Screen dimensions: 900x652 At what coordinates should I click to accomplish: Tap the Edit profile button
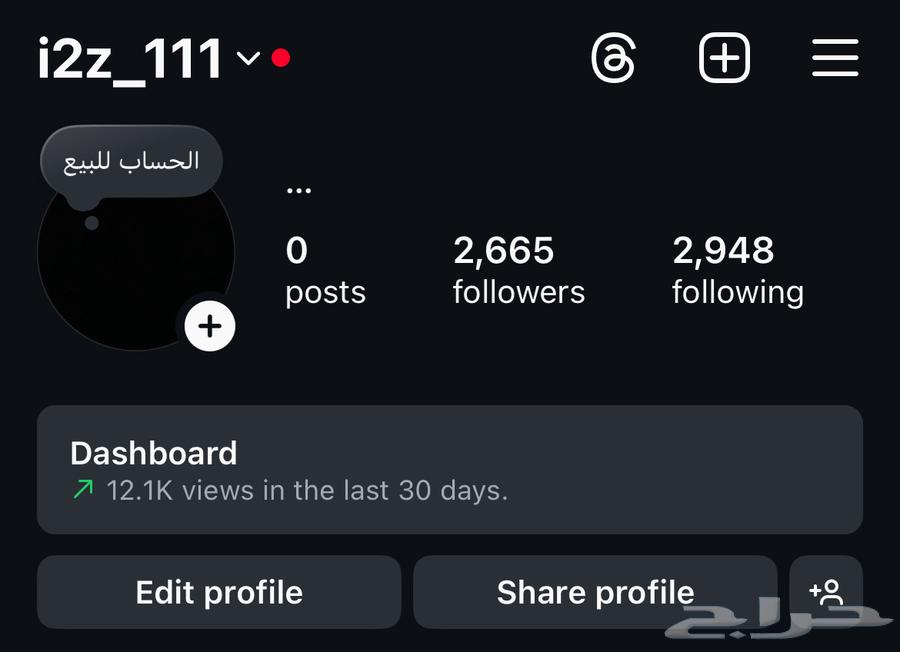tap(219, 592)
